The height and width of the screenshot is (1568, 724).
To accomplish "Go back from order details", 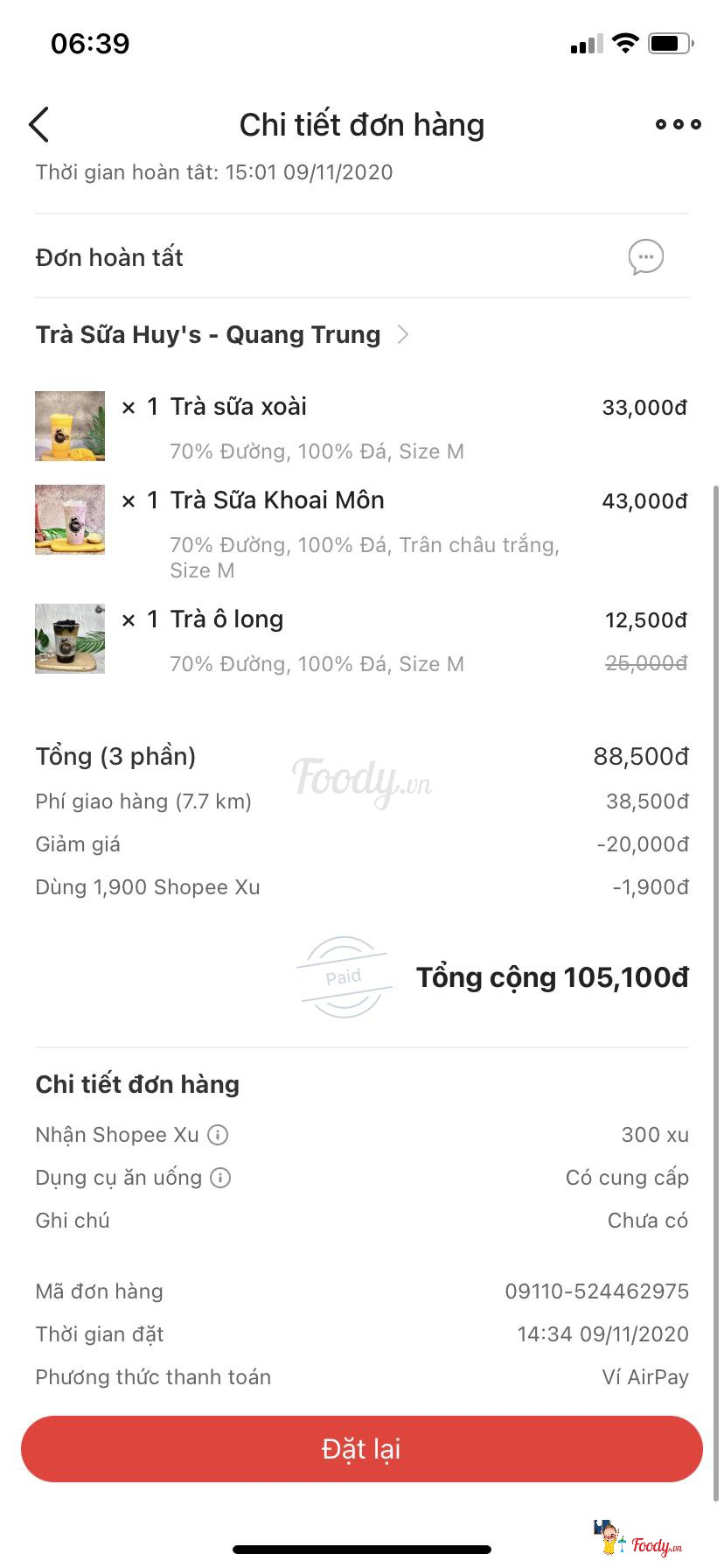I will tap(39, 125).
